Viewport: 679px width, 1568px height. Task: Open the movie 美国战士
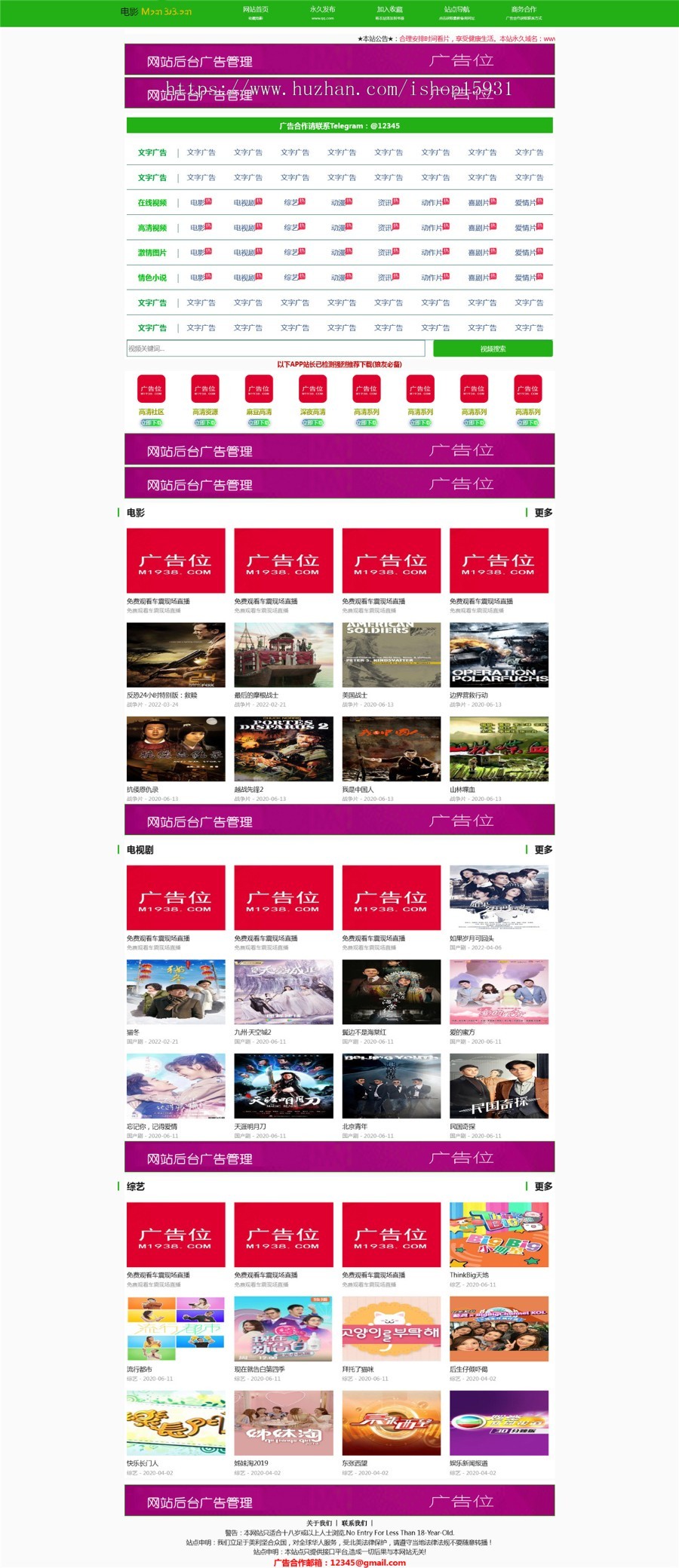tap(392, 655)
